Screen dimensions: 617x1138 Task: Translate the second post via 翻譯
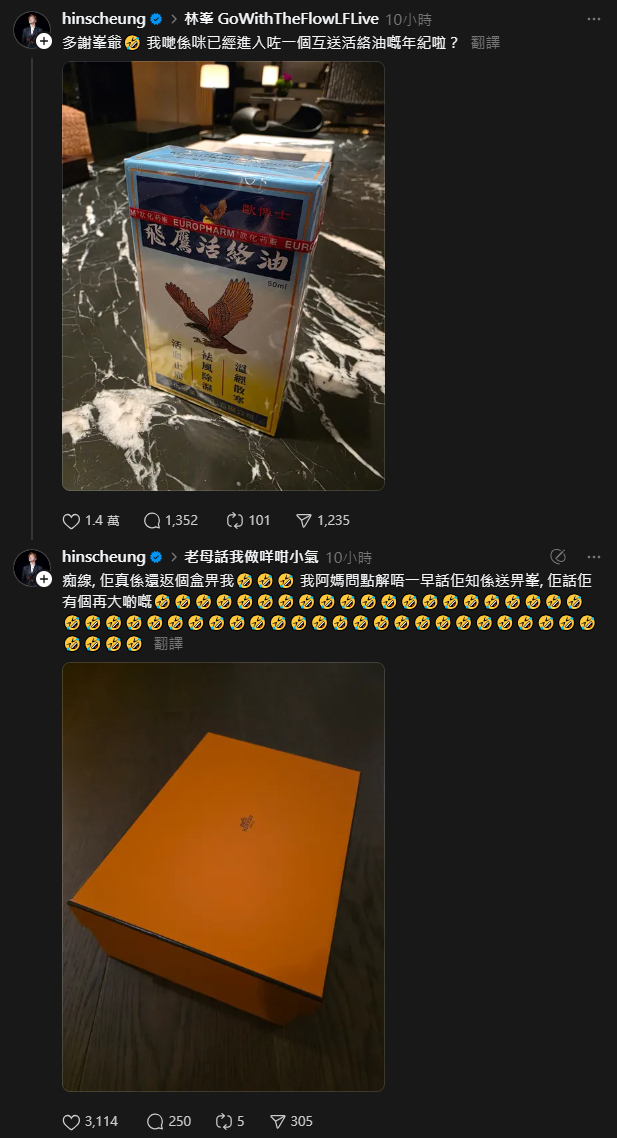coord(168,644)
